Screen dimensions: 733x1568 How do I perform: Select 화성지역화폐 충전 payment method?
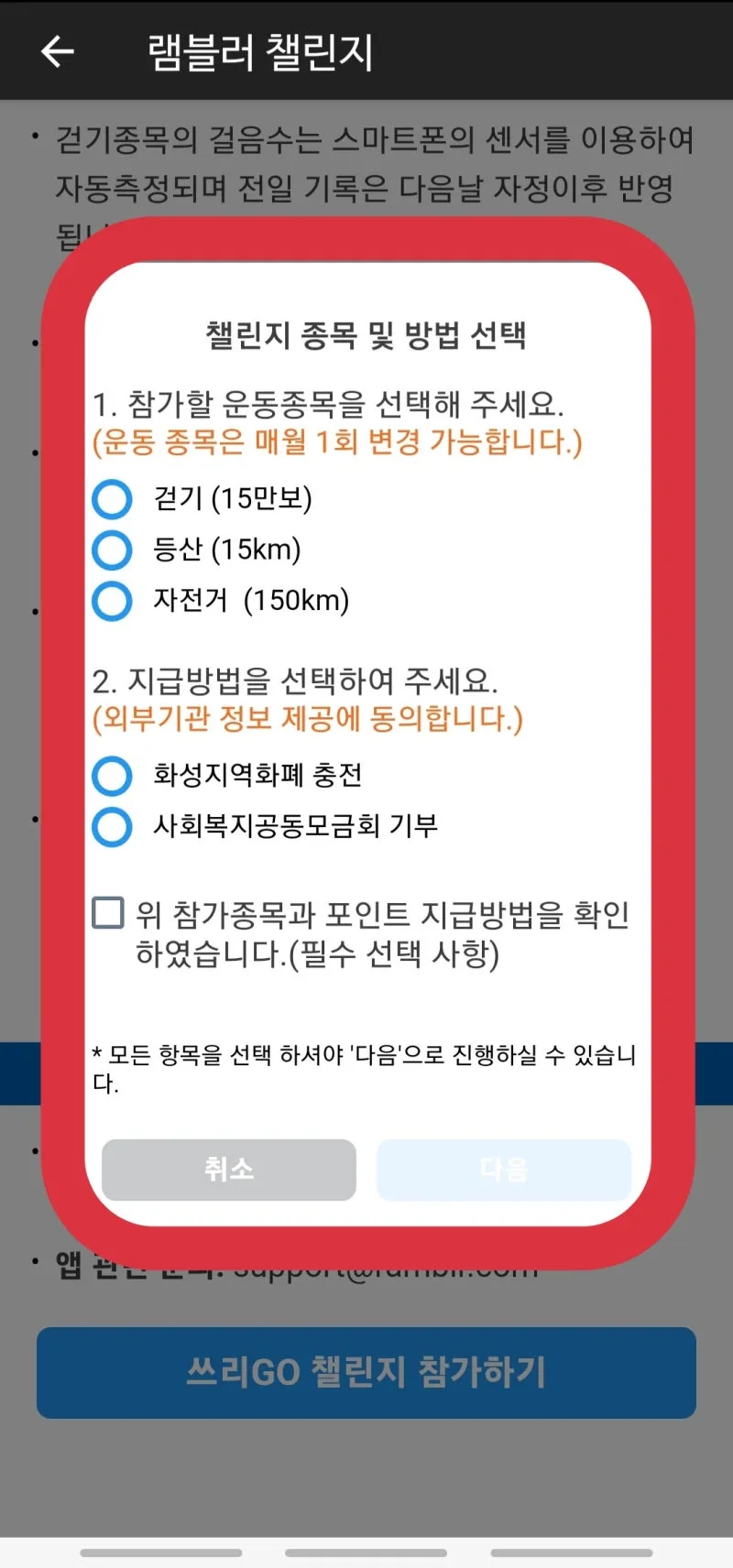coord(113,776)
